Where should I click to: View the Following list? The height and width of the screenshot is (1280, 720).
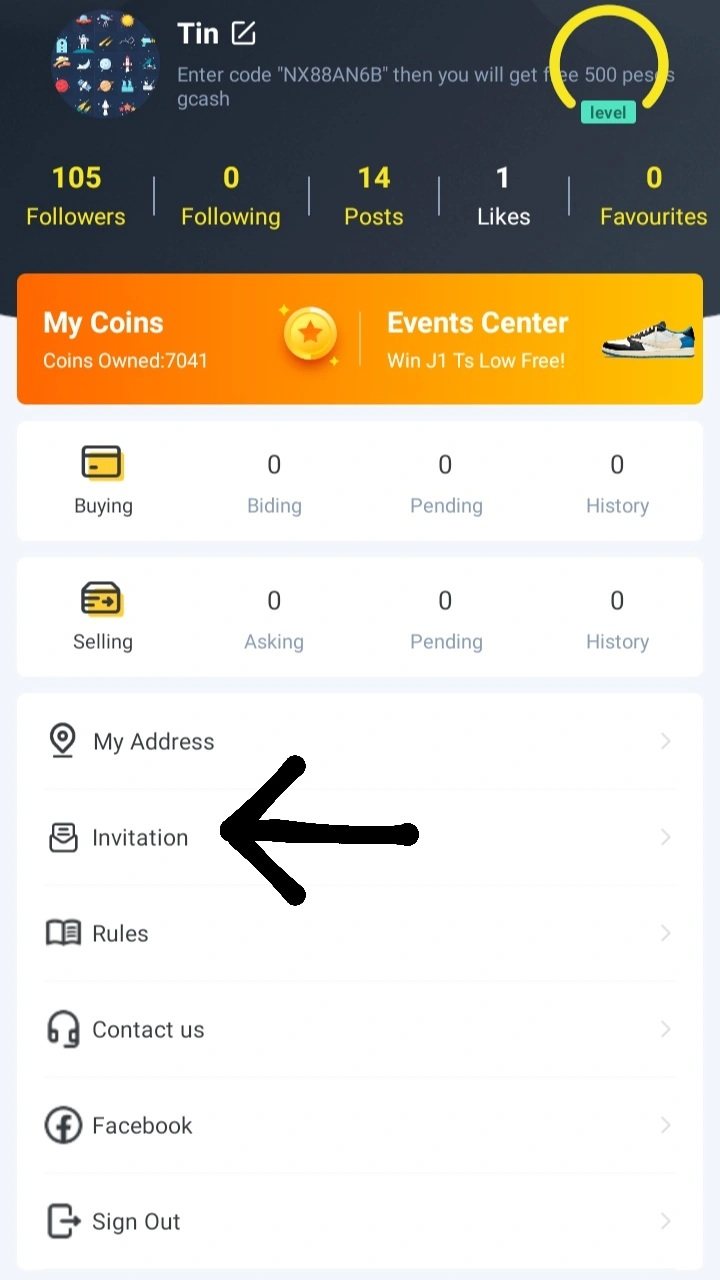231,196
